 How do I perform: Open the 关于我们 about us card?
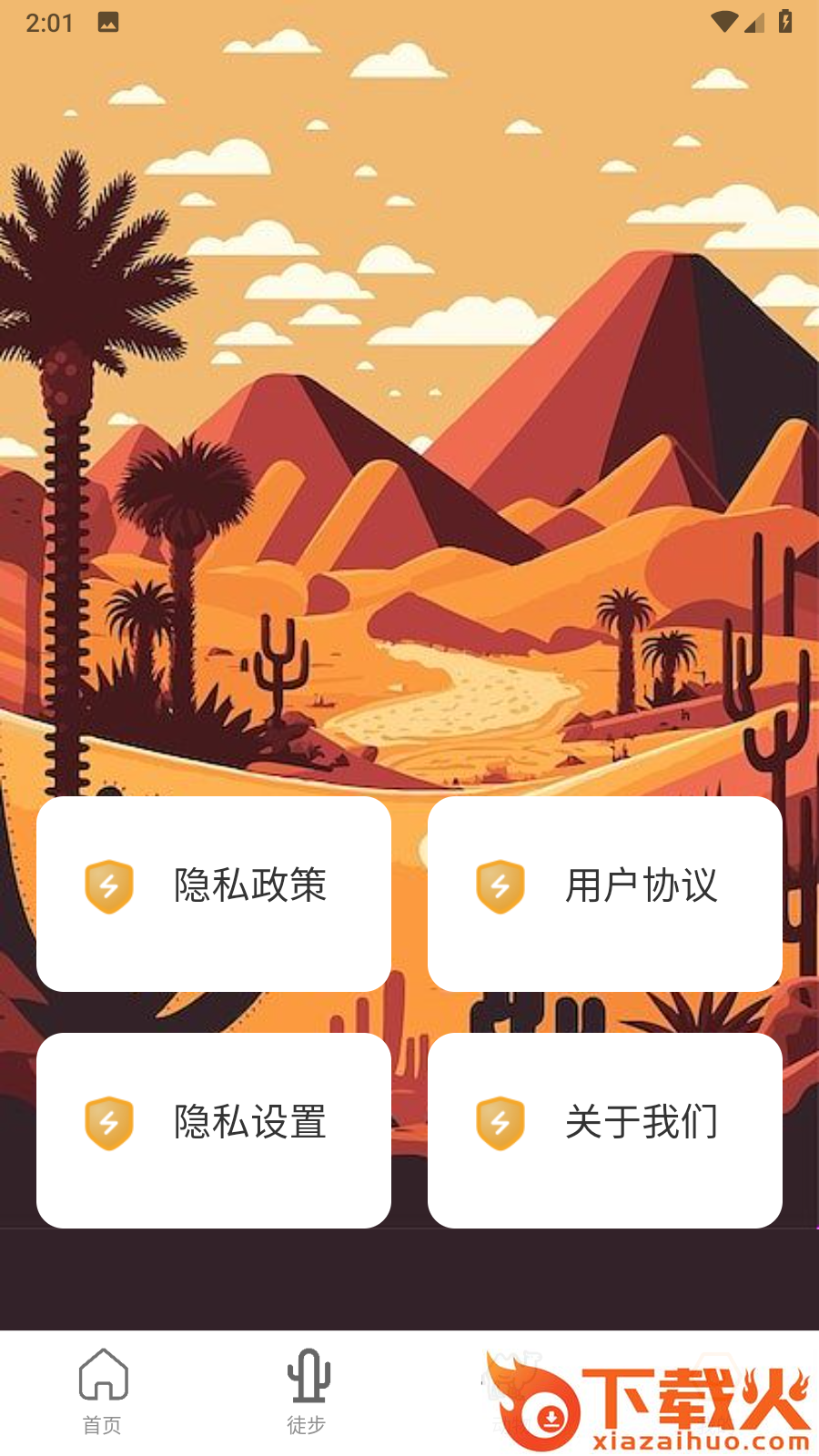tap(605, 1129)
